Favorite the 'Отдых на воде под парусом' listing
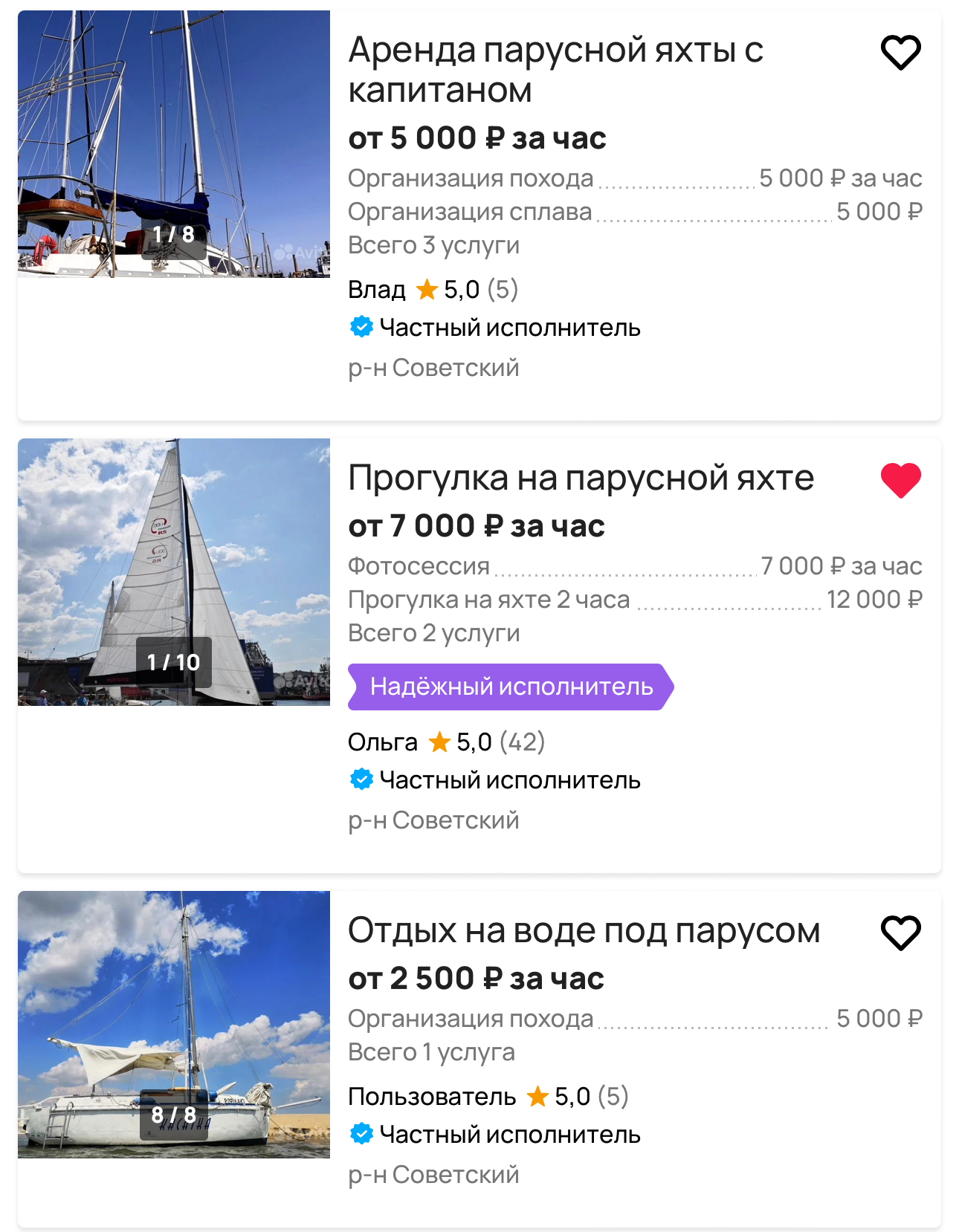This screenshot has width=959, height=1232. click(x=900, y=933)
